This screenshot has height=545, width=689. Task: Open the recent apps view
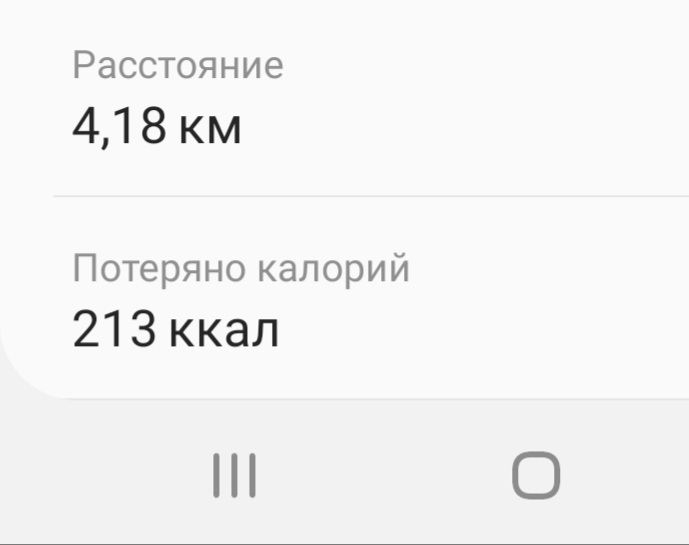tap(234, 475)
